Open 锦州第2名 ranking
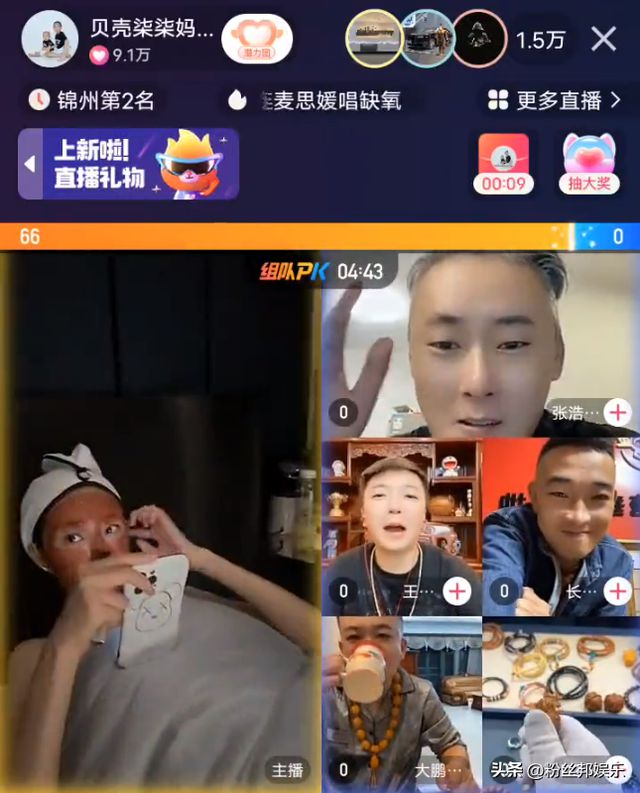This screenshot has width=640, height=793. point(92,100)
